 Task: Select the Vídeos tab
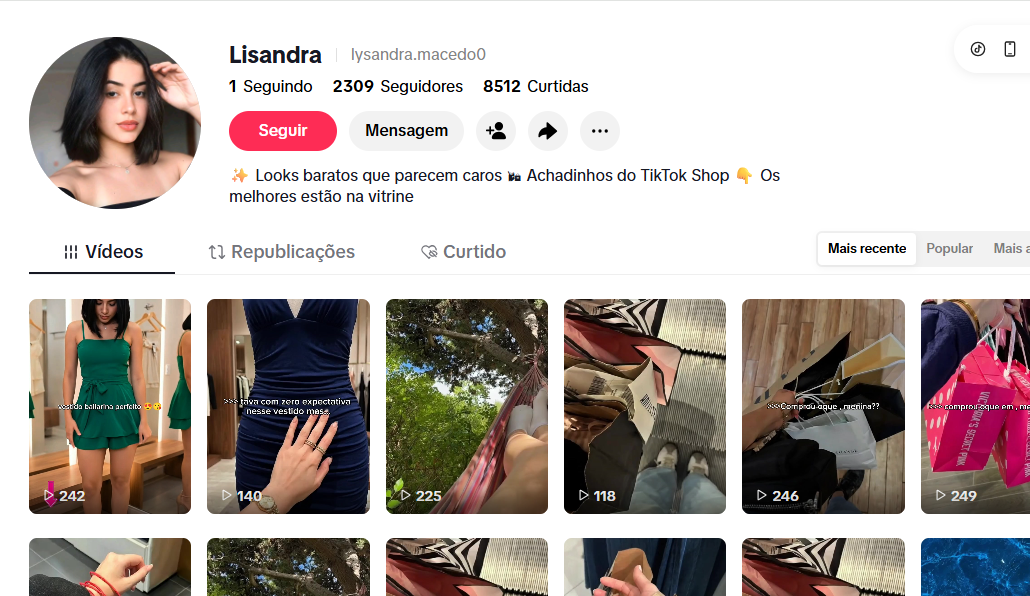102,252
